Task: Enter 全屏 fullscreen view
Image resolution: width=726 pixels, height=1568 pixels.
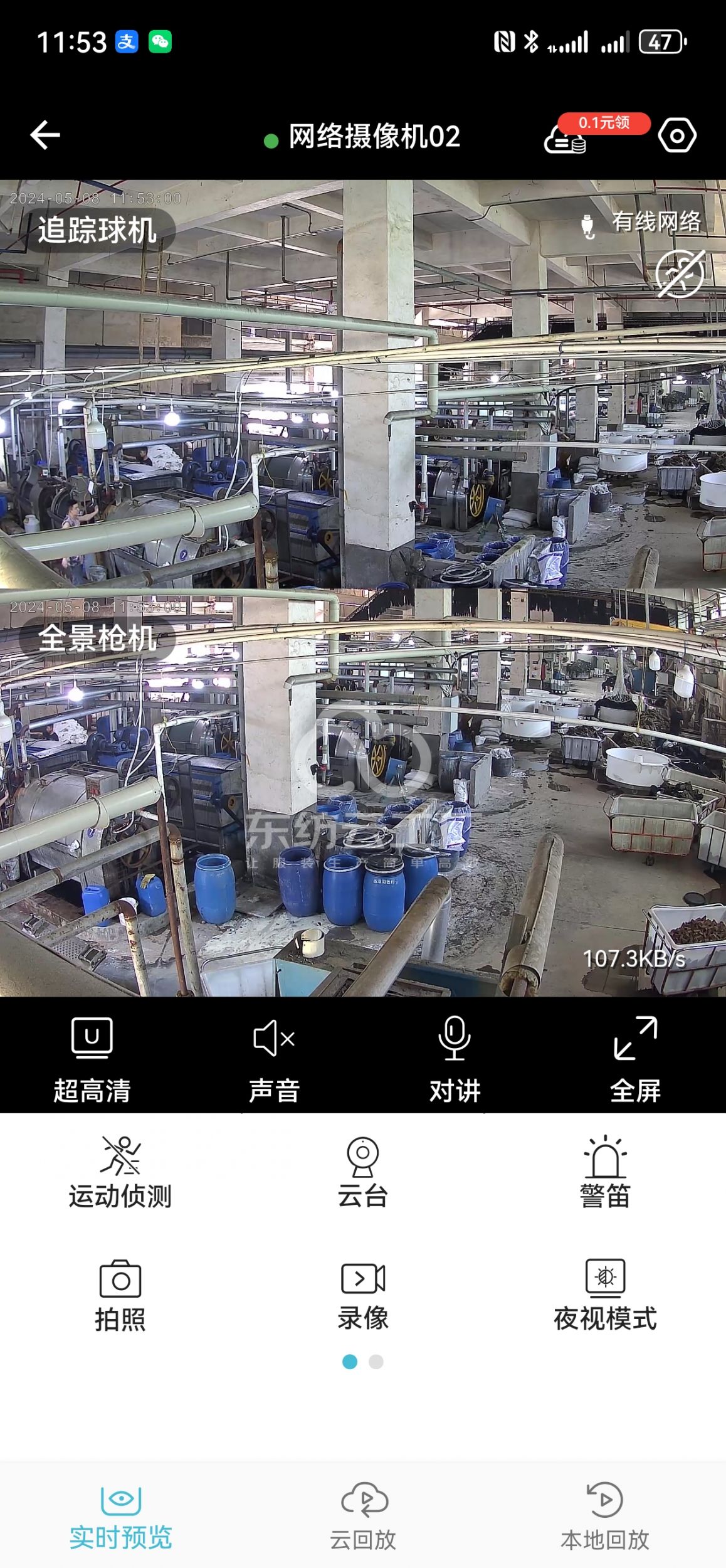Action: tap(635, 1059)
